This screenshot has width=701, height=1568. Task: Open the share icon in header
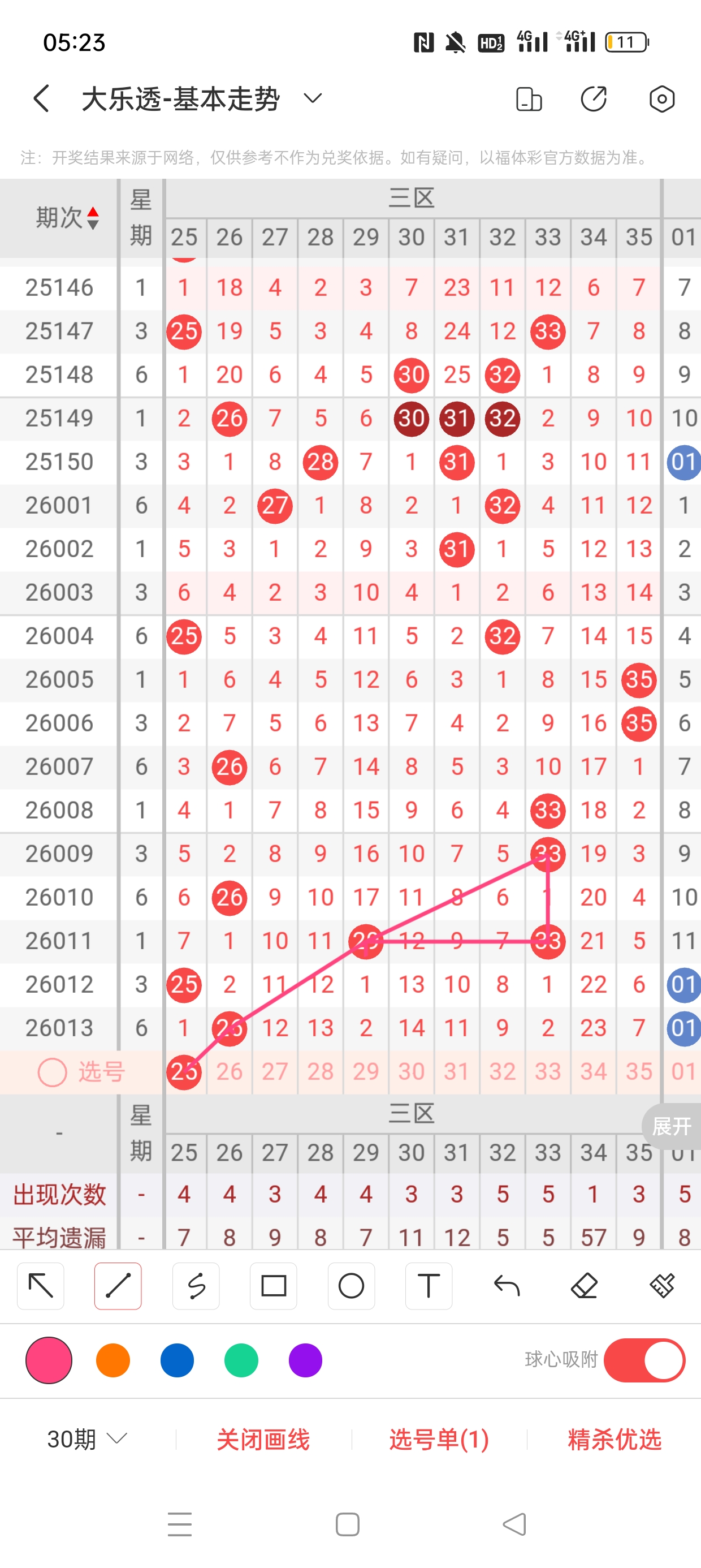593,98
